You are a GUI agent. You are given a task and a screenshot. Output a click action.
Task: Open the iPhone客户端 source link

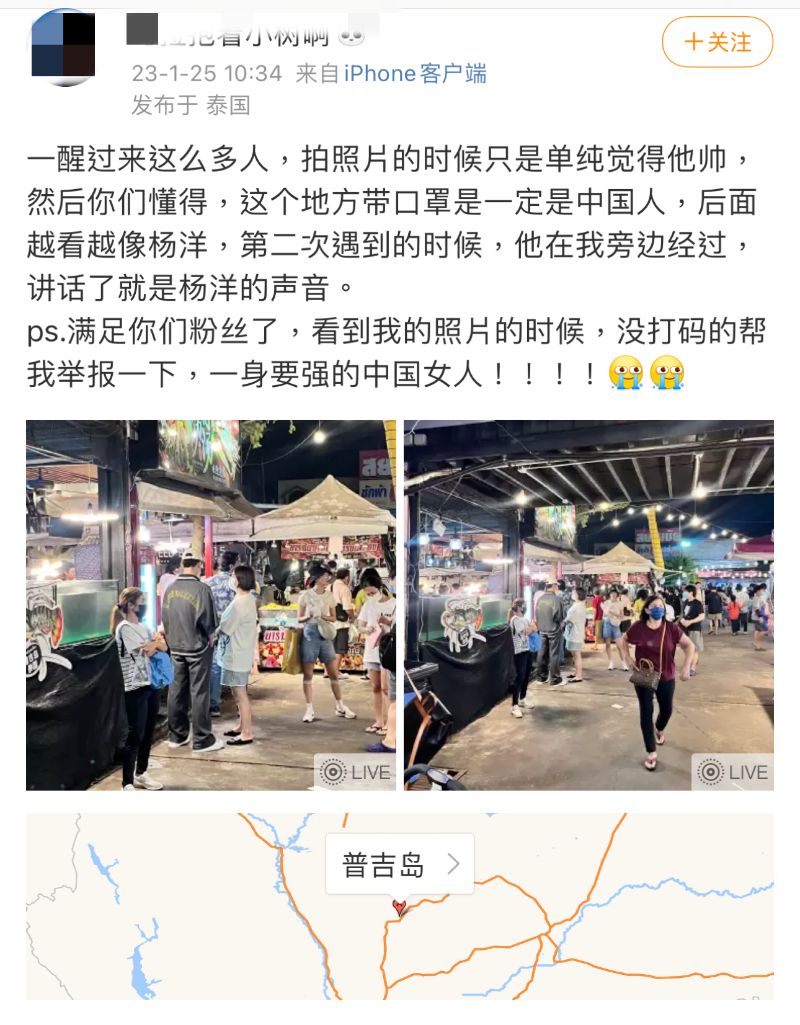coord(415,73)
